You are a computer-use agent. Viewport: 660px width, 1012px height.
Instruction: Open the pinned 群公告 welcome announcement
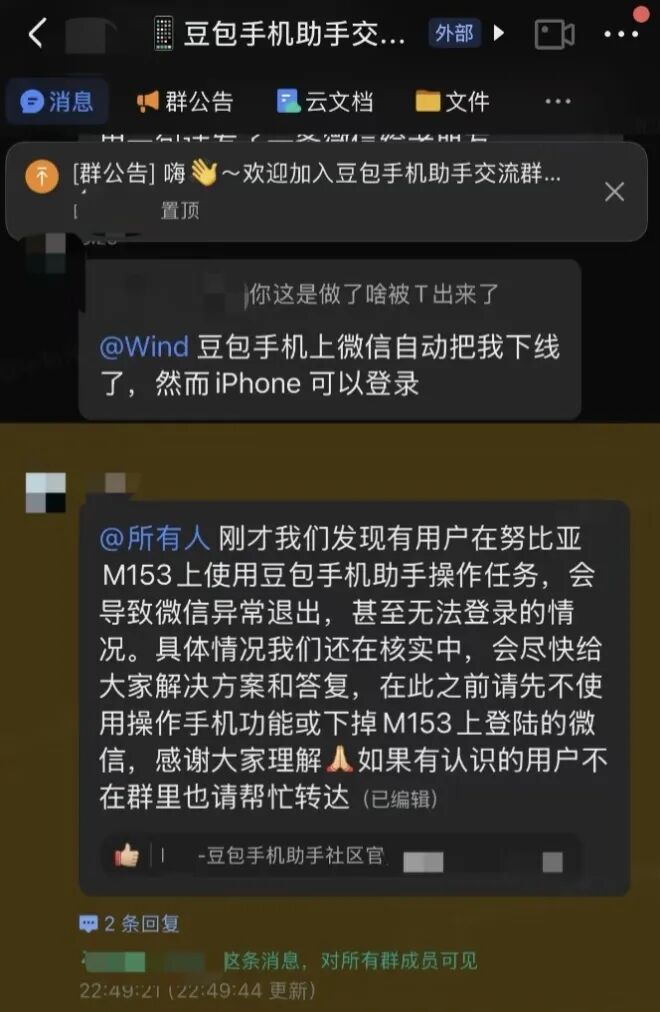(315, 176)
